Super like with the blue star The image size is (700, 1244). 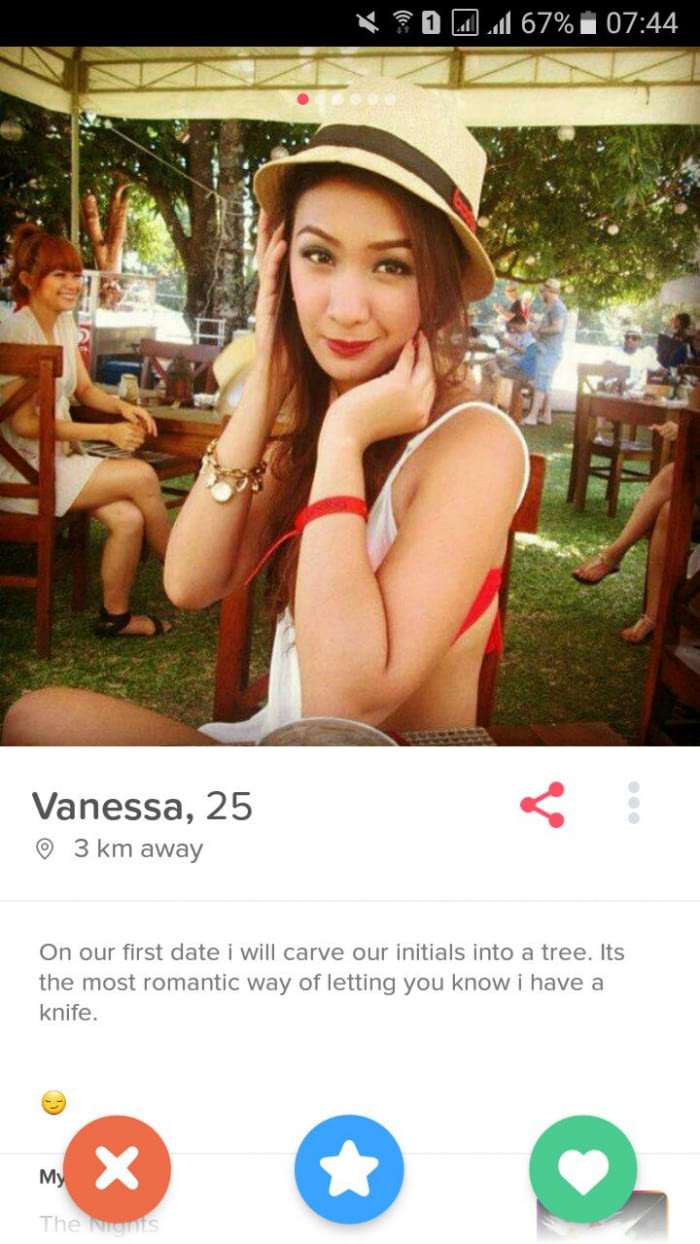tap(349, 1169)
